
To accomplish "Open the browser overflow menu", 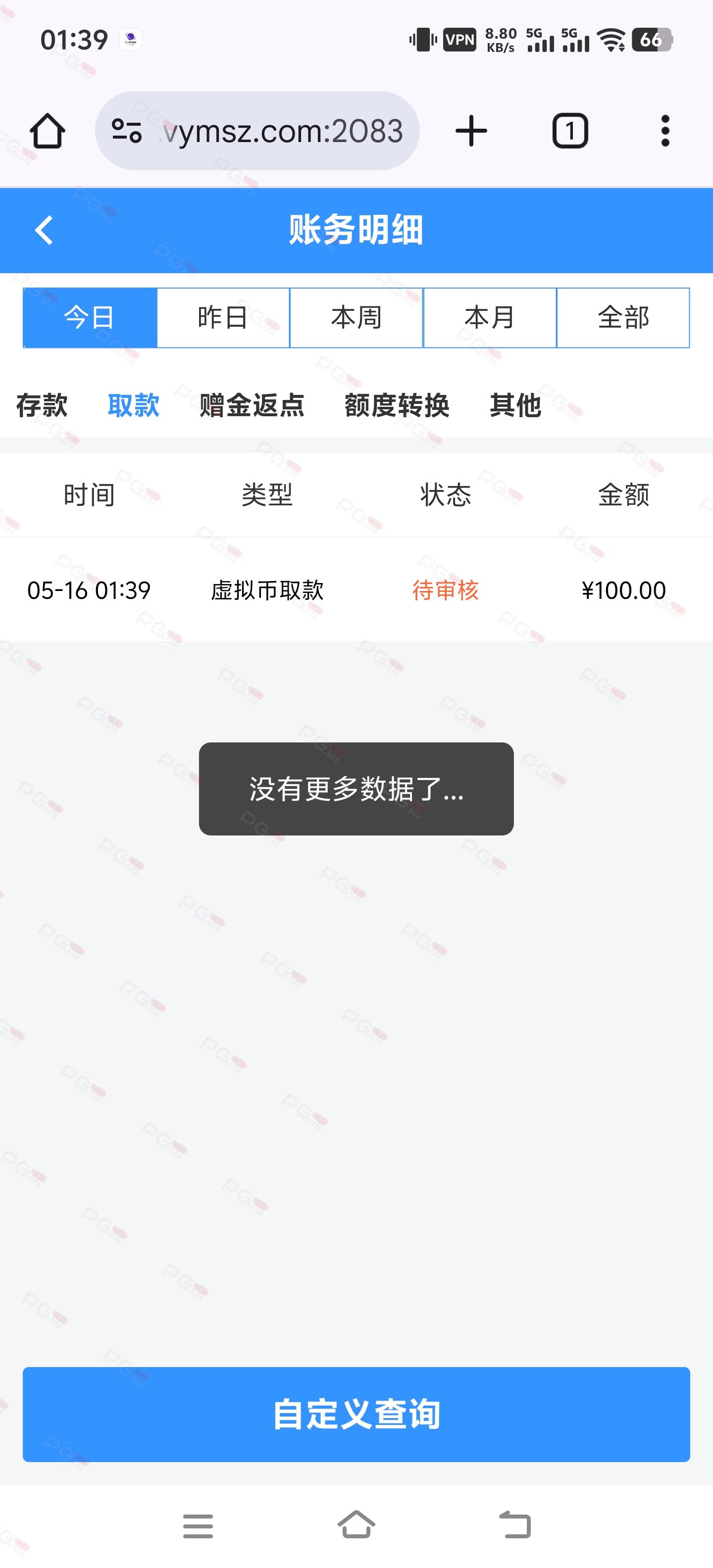I will pyautogui.click(x=665, y=131).
